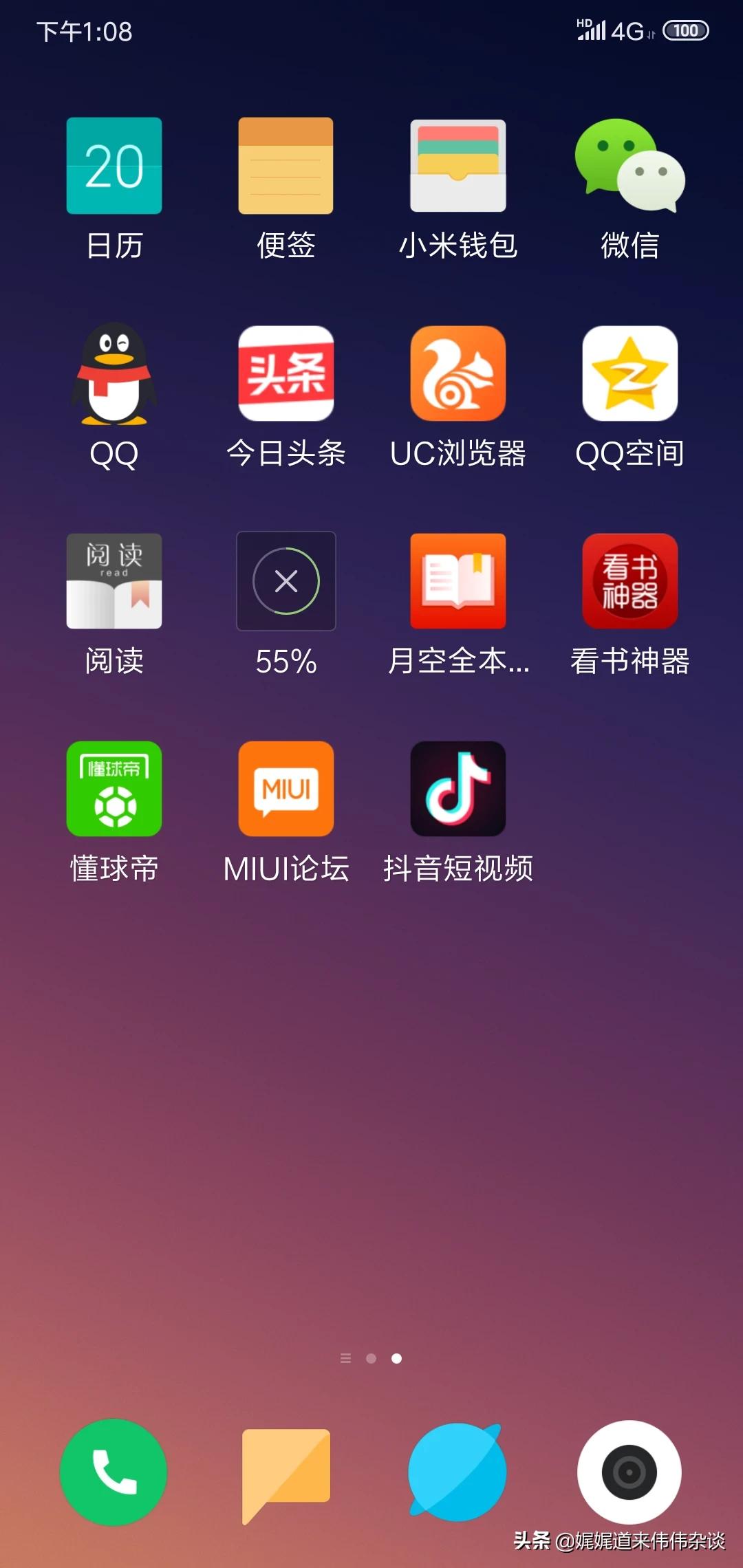Open UC浏览器 browser

pos(458,373)
